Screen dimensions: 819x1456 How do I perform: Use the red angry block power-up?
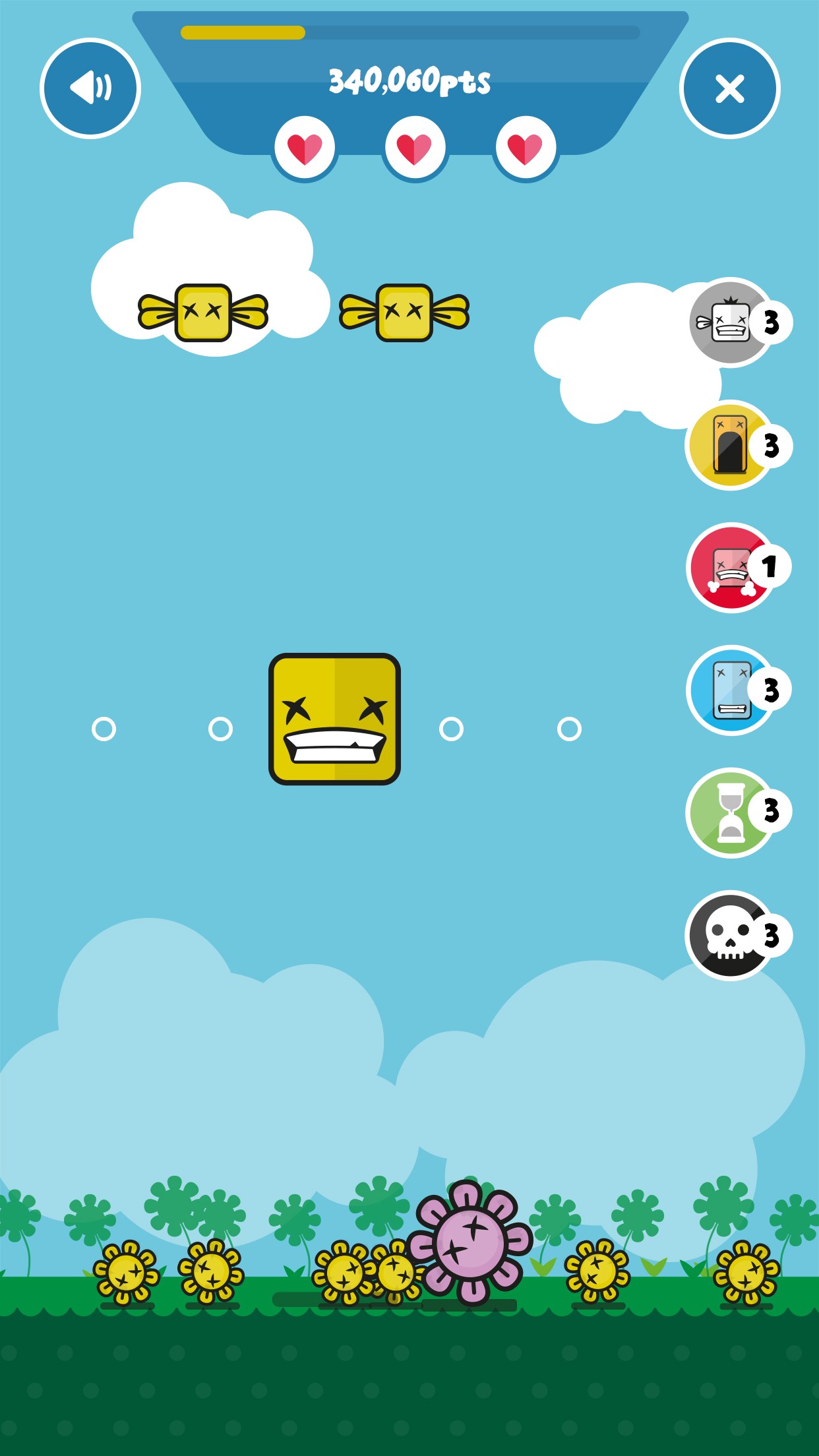coord(731,568)
